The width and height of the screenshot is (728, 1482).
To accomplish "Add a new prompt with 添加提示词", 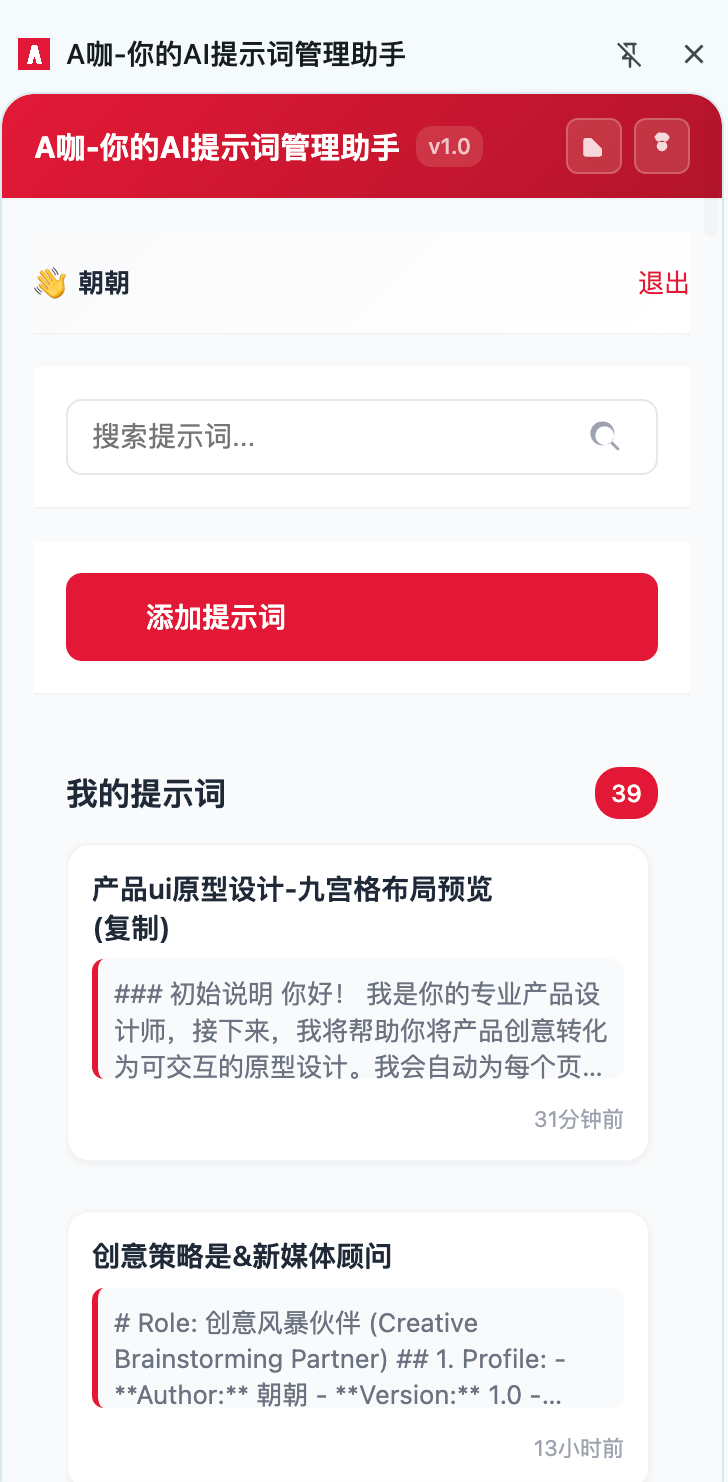I will 362,617.
